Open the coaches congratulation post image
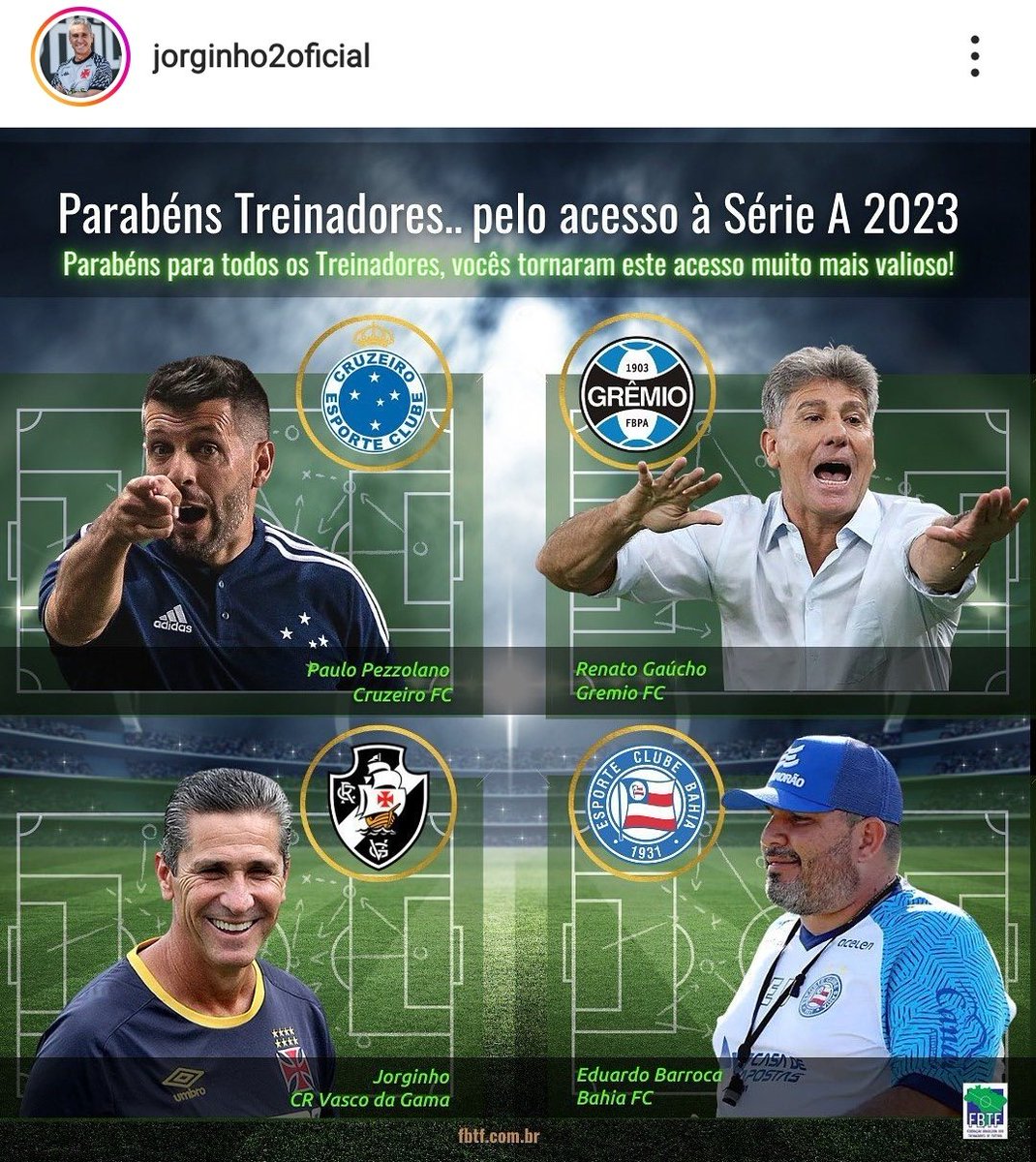 coord(518,644)
